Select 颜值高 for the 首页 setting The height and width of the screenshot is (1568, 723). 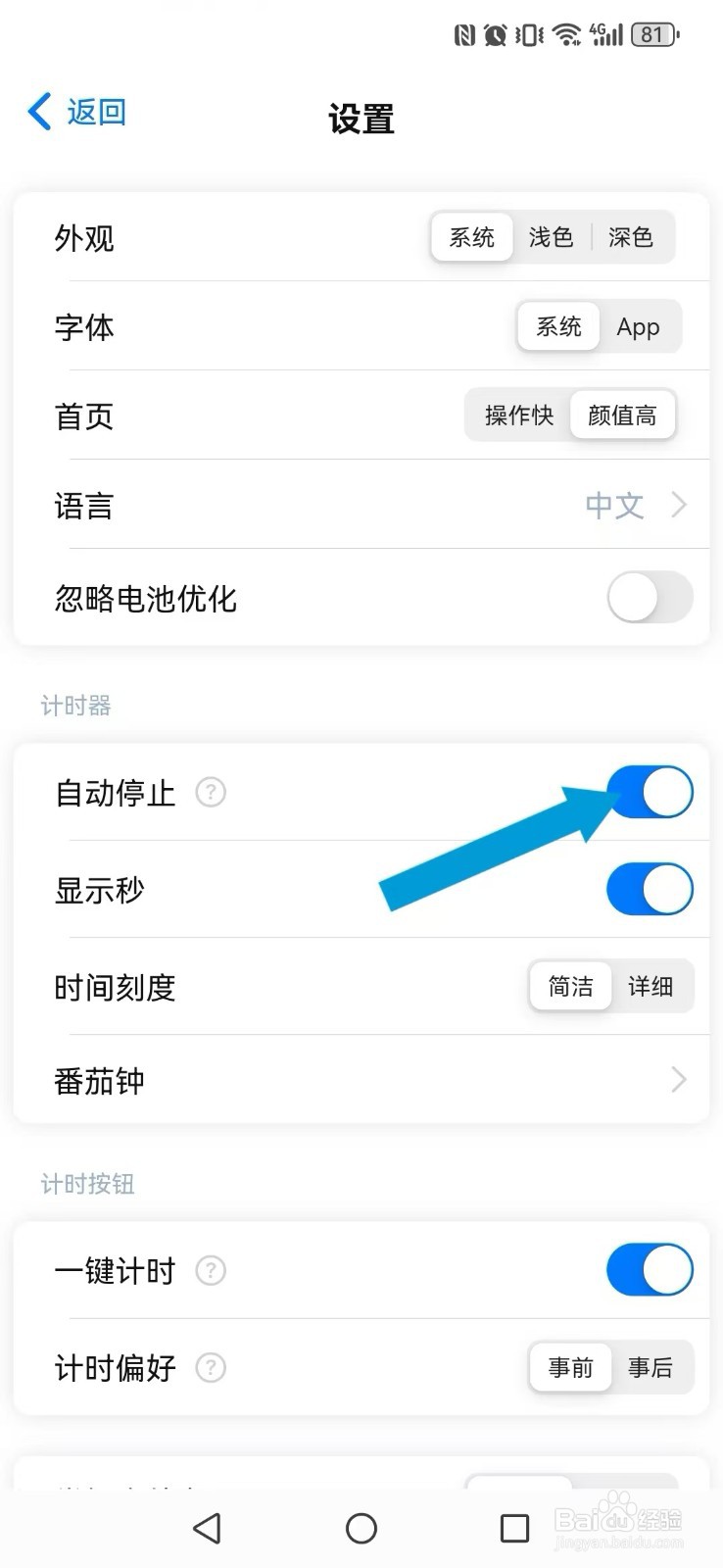coord(622,415)
